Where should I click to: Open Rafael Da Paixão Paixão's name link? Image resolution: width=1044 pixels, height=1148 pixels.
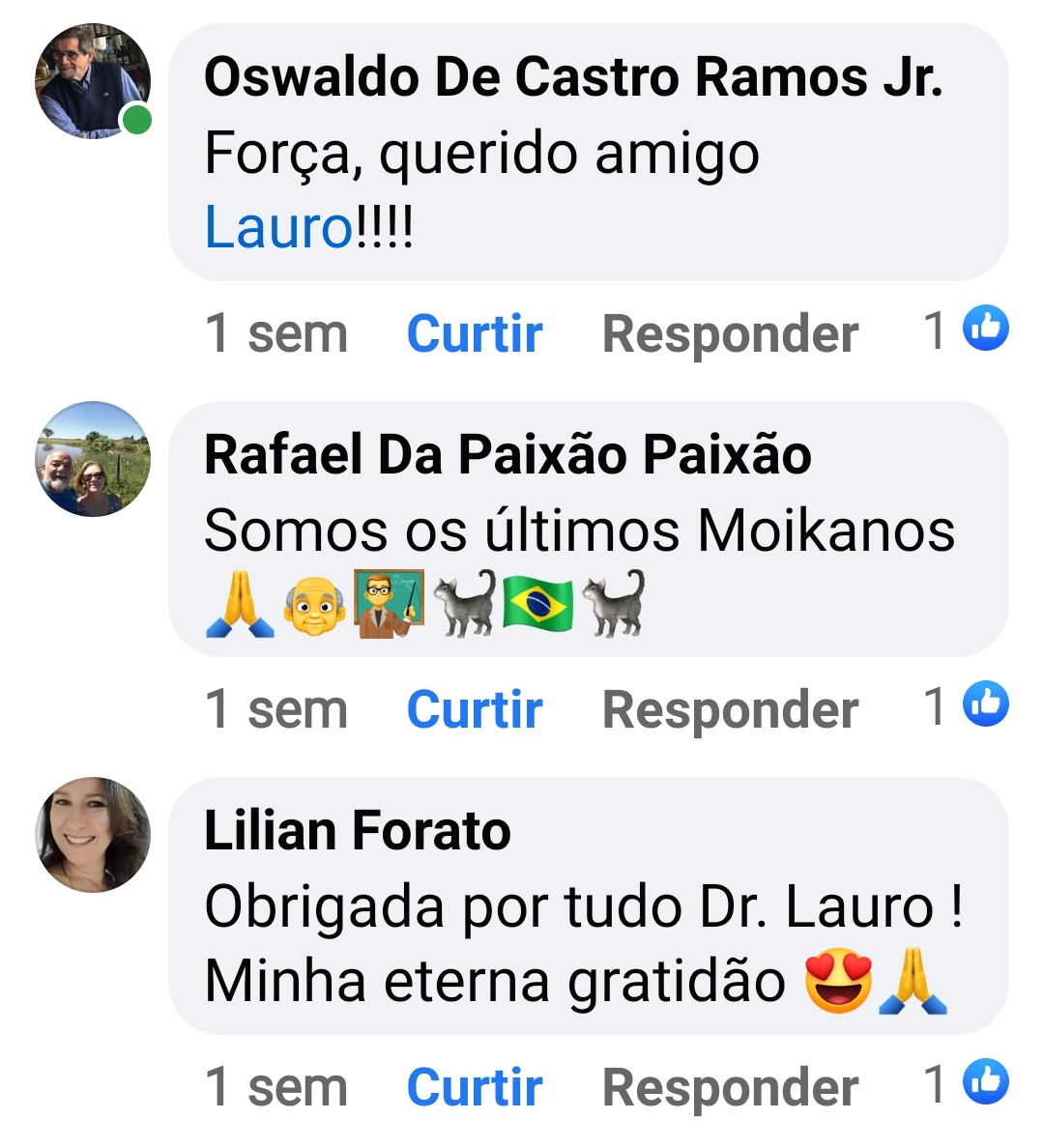click(507, 454)
